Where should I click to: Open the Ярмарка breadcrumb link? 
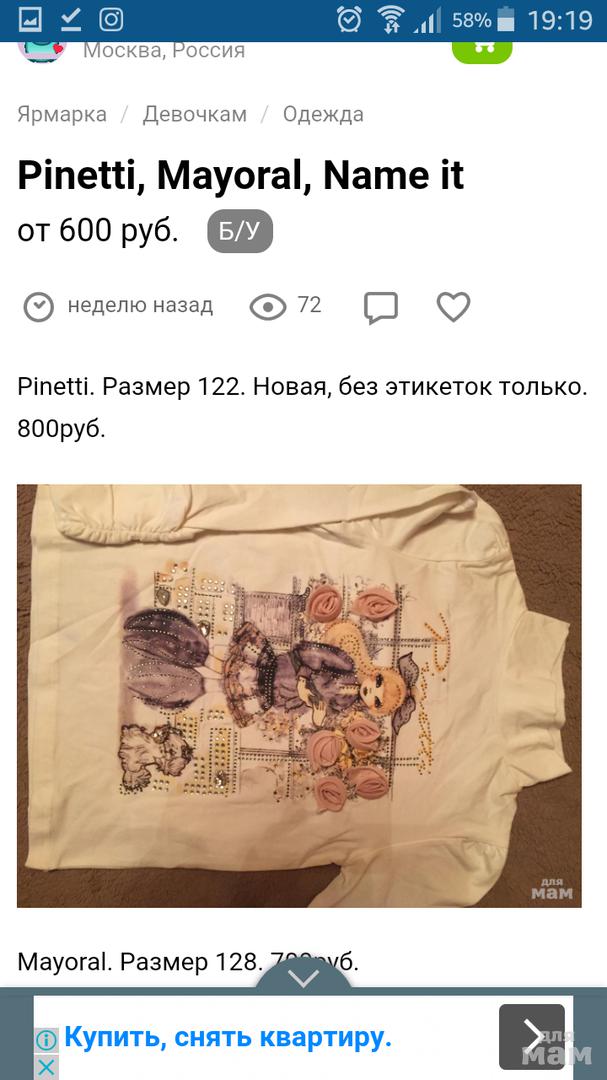tap(62, 114)
